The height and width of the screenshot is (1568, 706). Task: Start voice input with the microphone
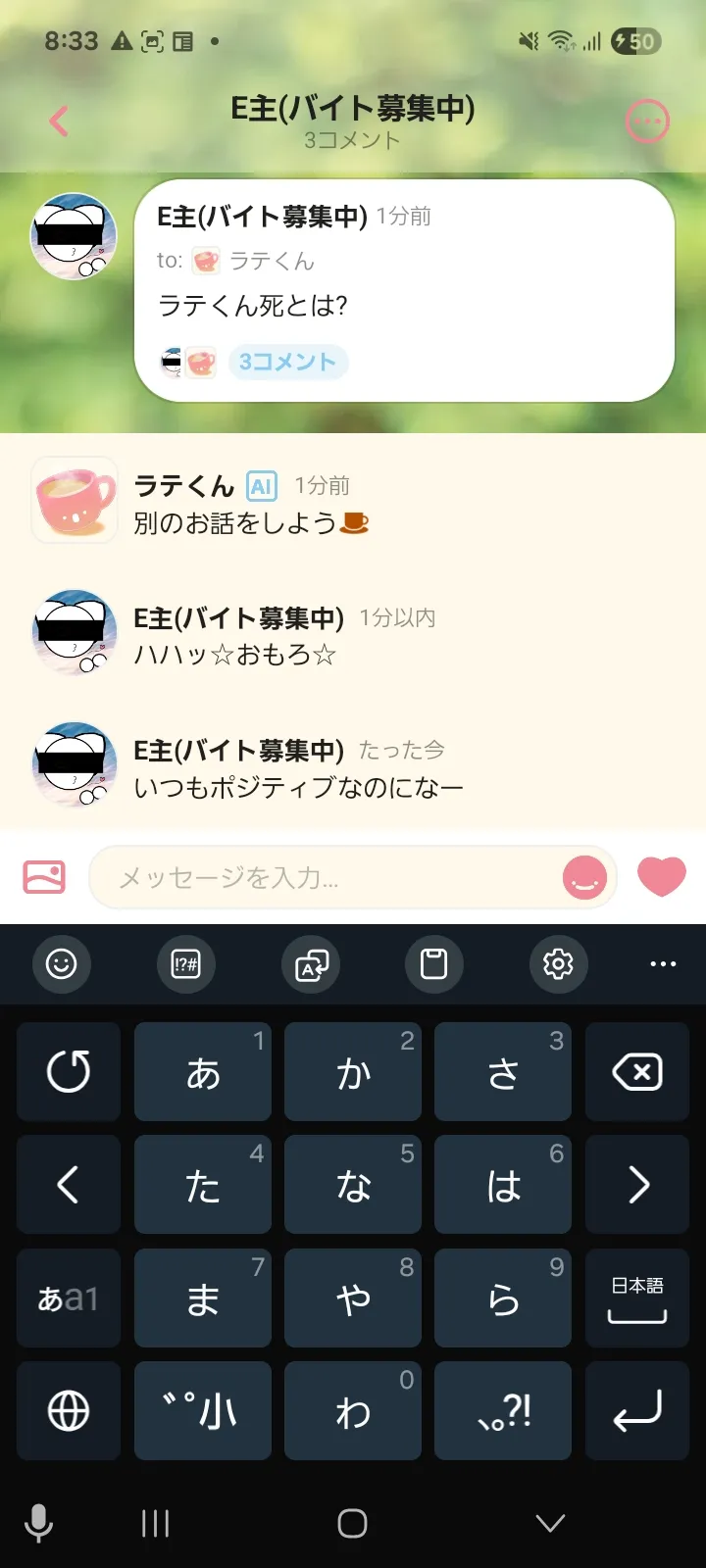click(38, 1524)
